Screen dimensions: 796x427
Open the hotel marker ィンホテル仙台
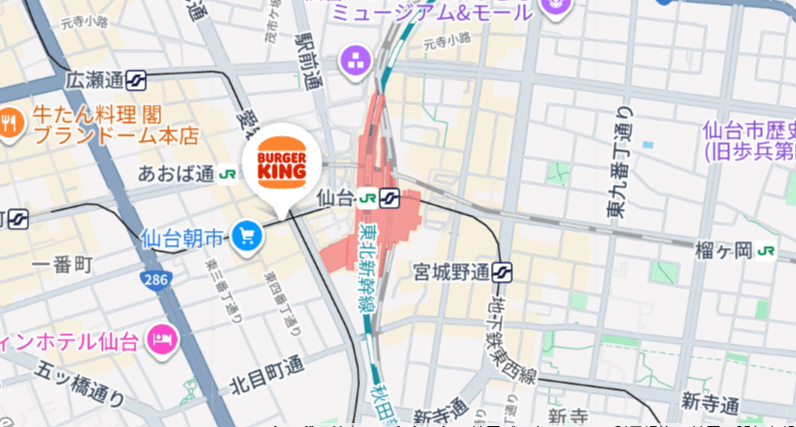click(160, 340)
